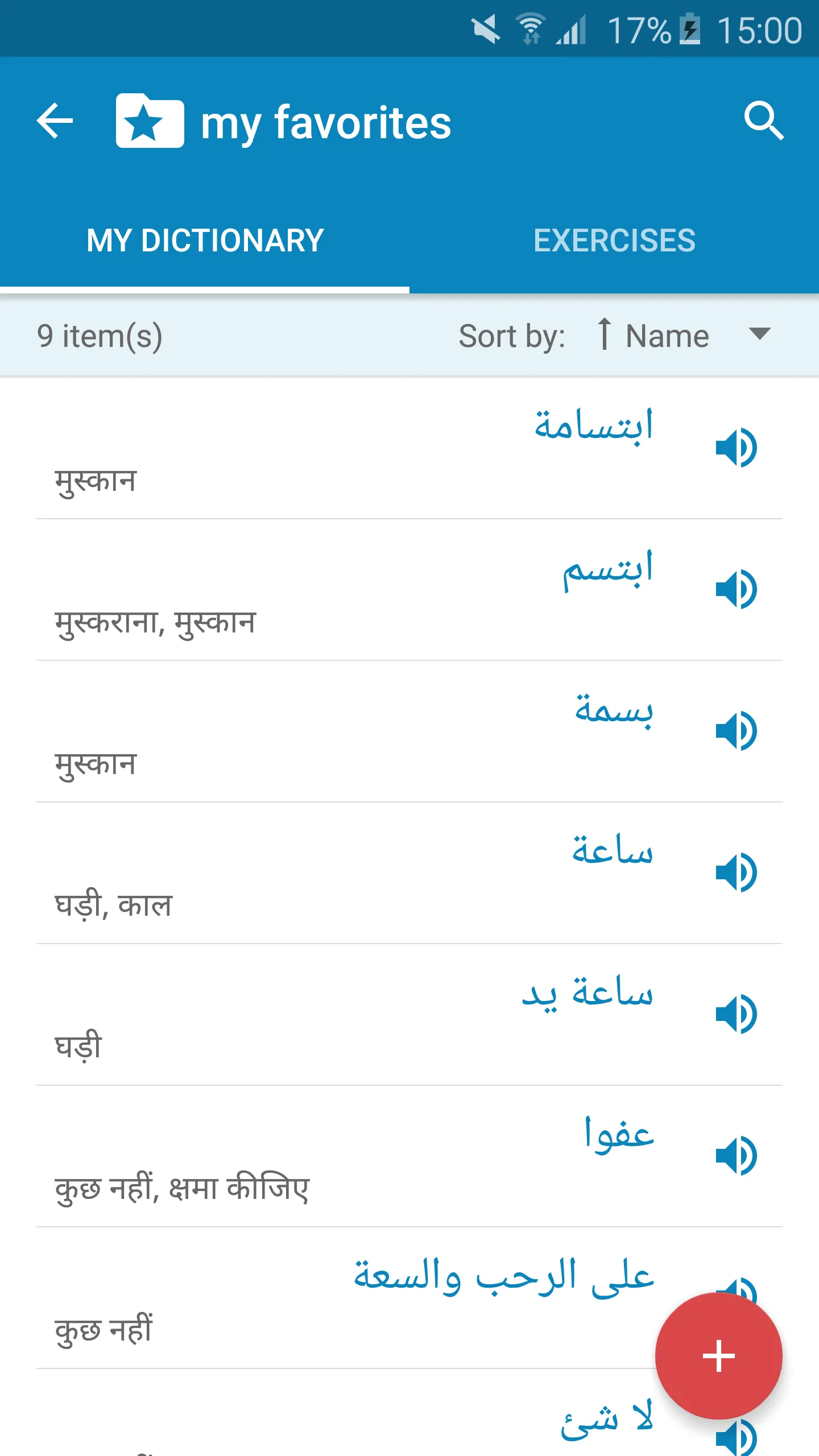Go back using the arrow icon
Screen dimensions: 819x1456
(55, 121)
